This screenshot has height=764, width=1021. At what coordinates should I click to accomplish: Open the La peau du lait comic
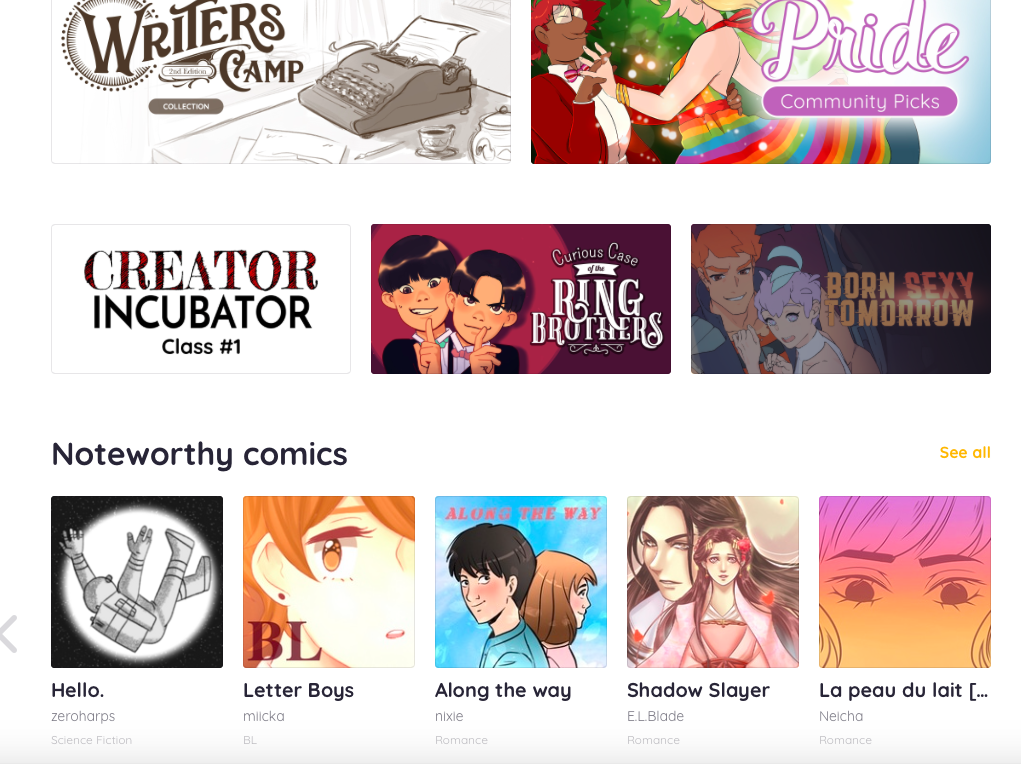click(905, 582)
